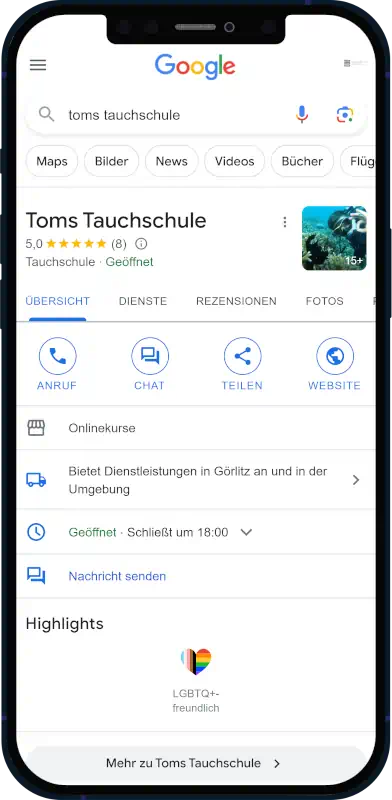Image resolution: width=392 pixels, height=800 pixels.
Task: Open the overflow menu next to Toms Tauchschule
Action: click(285, 222)
